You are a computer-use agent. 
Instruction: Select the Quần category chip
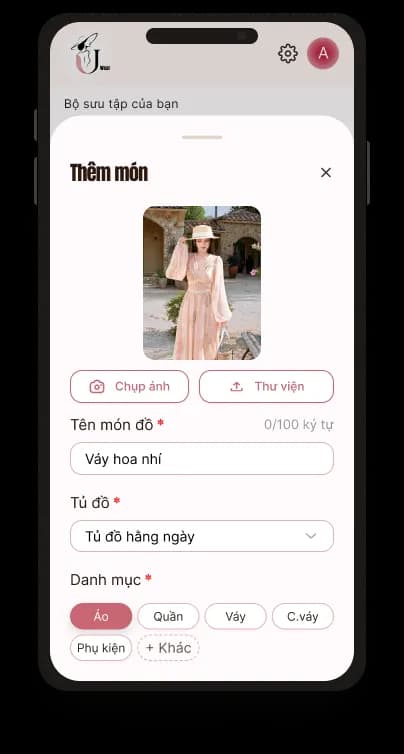(168, 616)
